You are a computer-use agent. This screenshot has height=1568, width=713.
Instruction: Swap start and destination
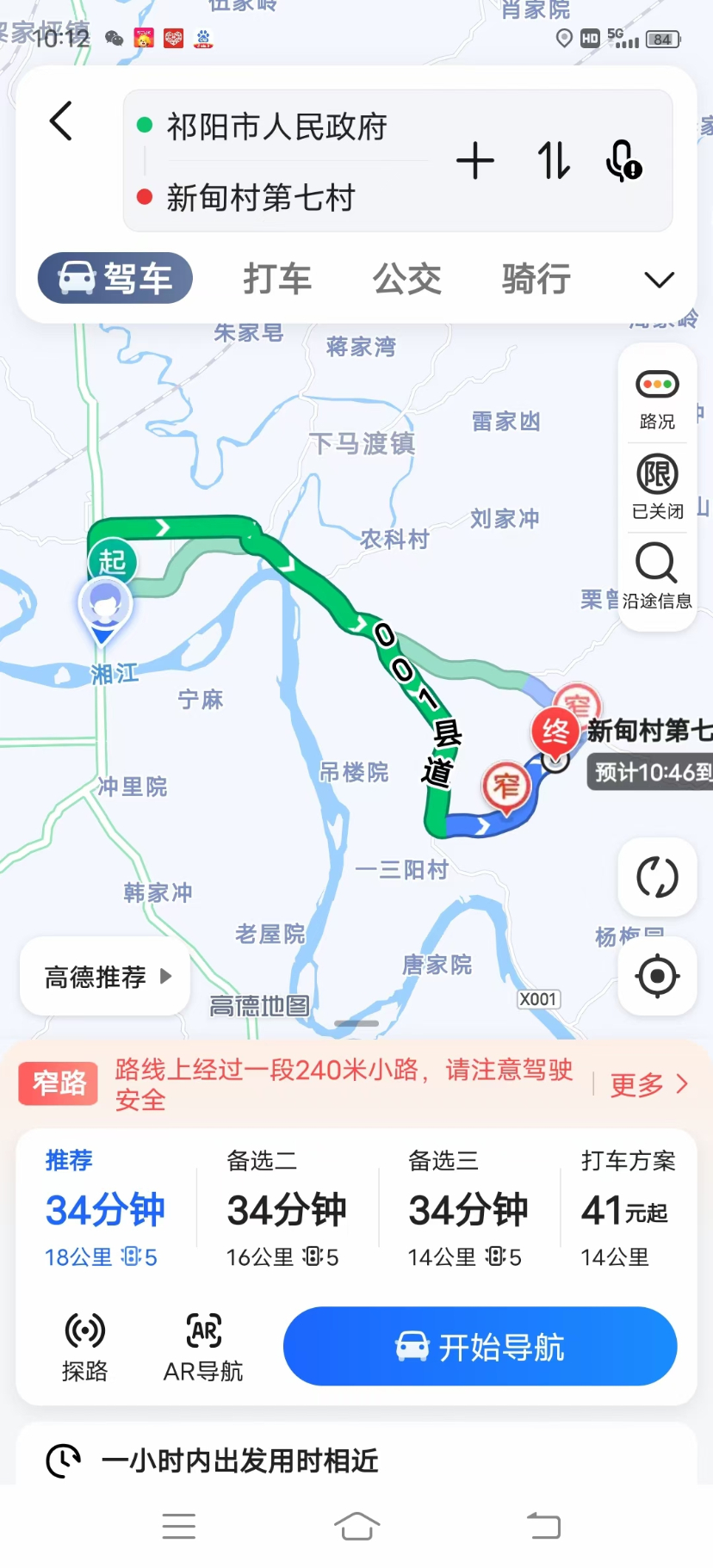[553, 161]
